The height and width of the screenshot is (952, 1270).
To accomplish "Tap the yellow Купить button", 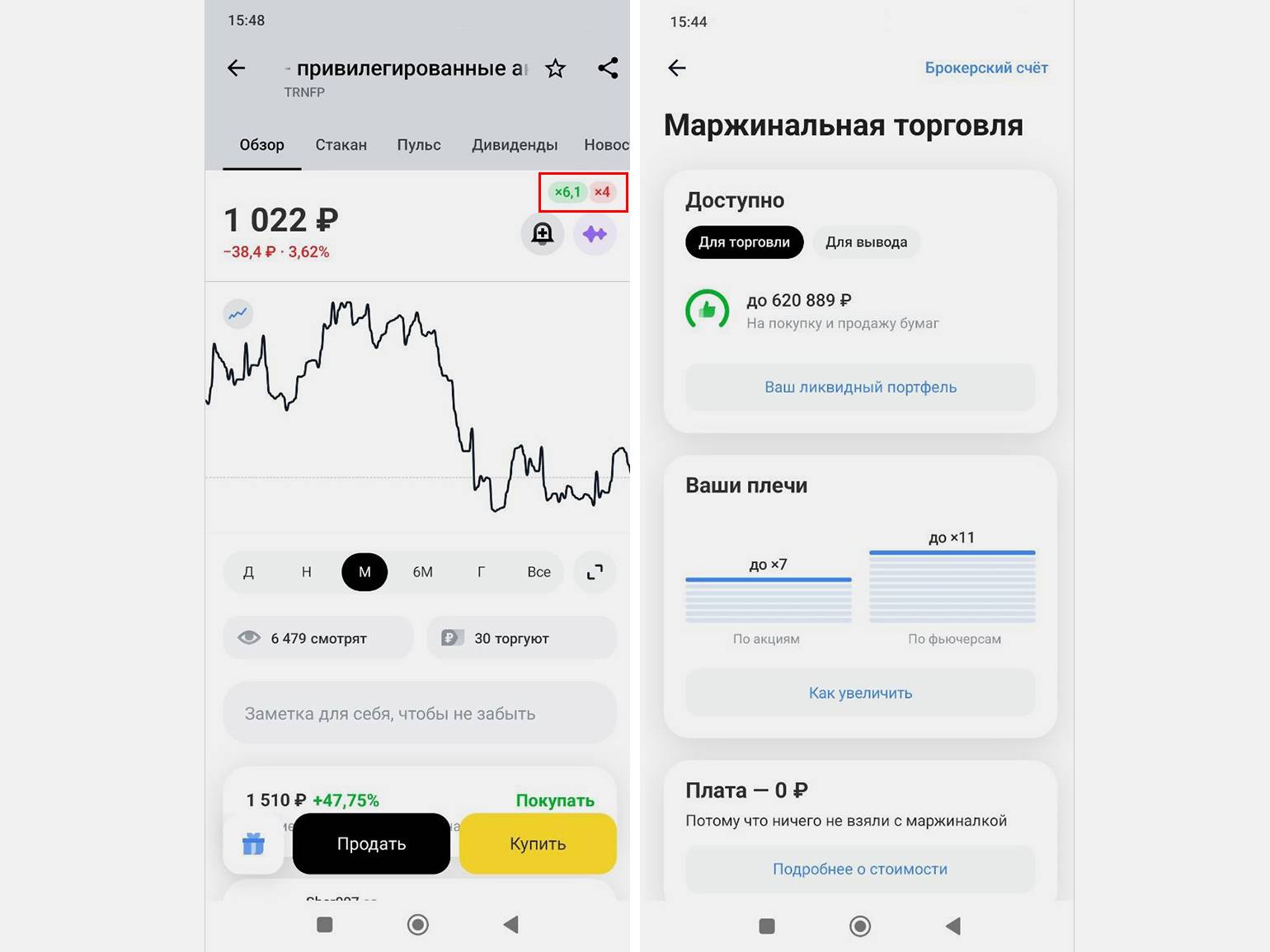I will 538,844.
